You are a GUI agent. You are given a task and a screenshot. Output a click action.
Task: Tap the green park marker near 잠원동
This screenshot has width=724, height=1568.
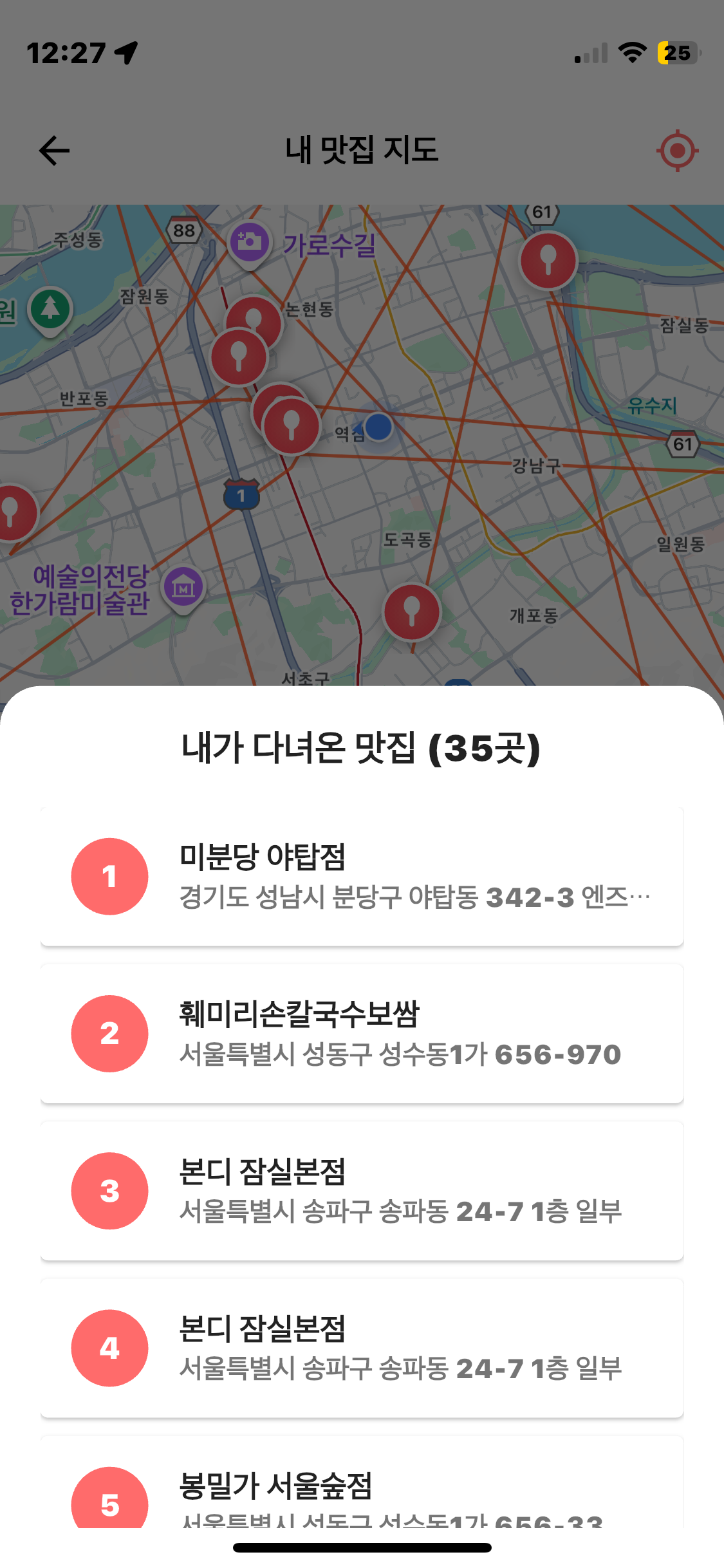point(49,309)
